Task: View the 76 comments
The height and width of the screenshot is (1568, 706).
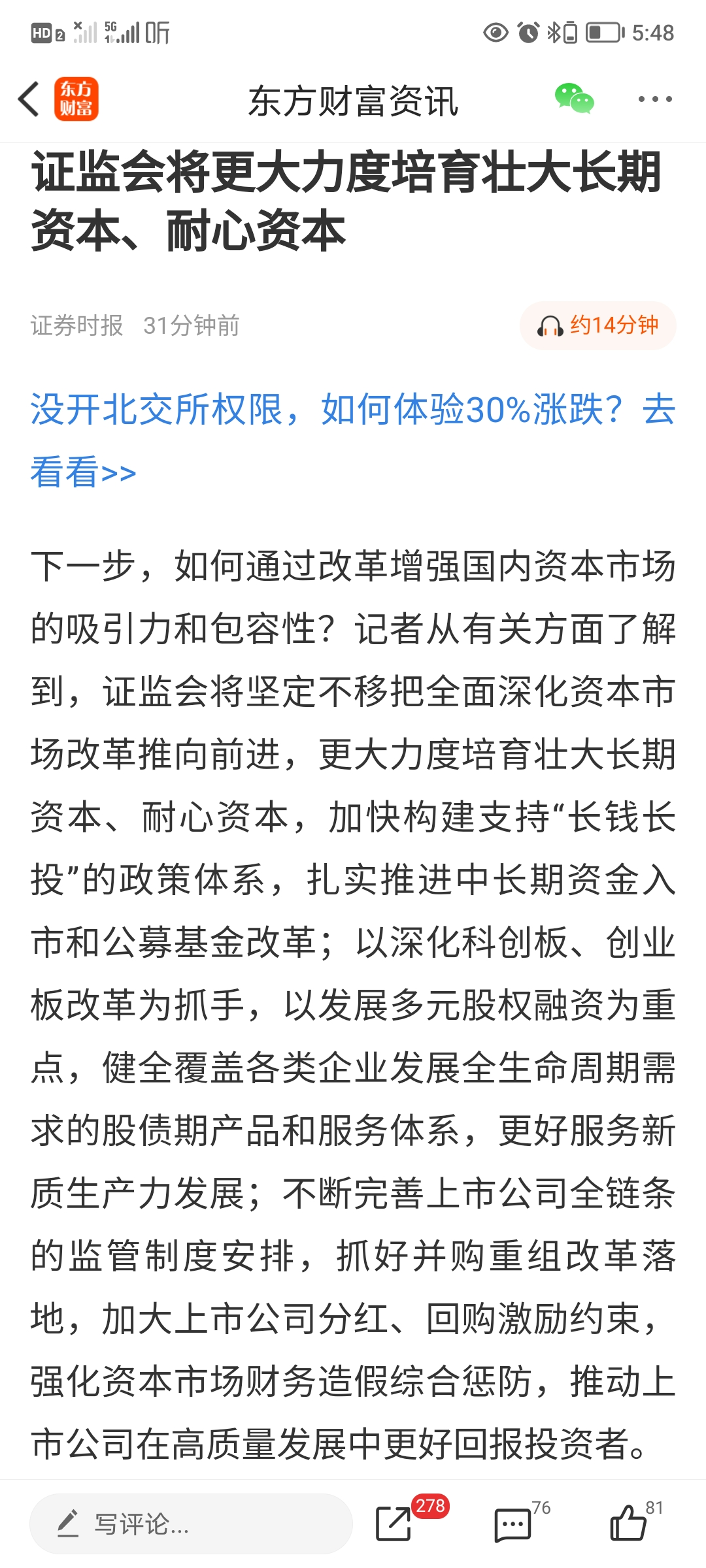Action: coord(513,1525)
